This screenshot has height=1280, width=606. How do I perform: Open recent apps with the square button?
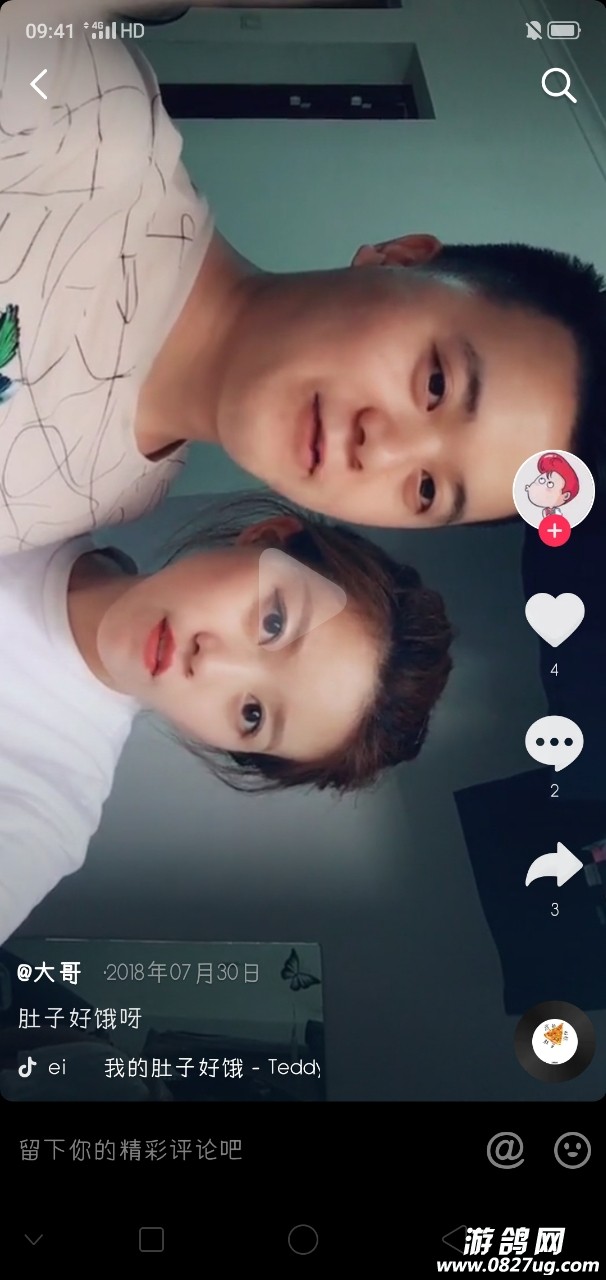(x=151, y=1240)
